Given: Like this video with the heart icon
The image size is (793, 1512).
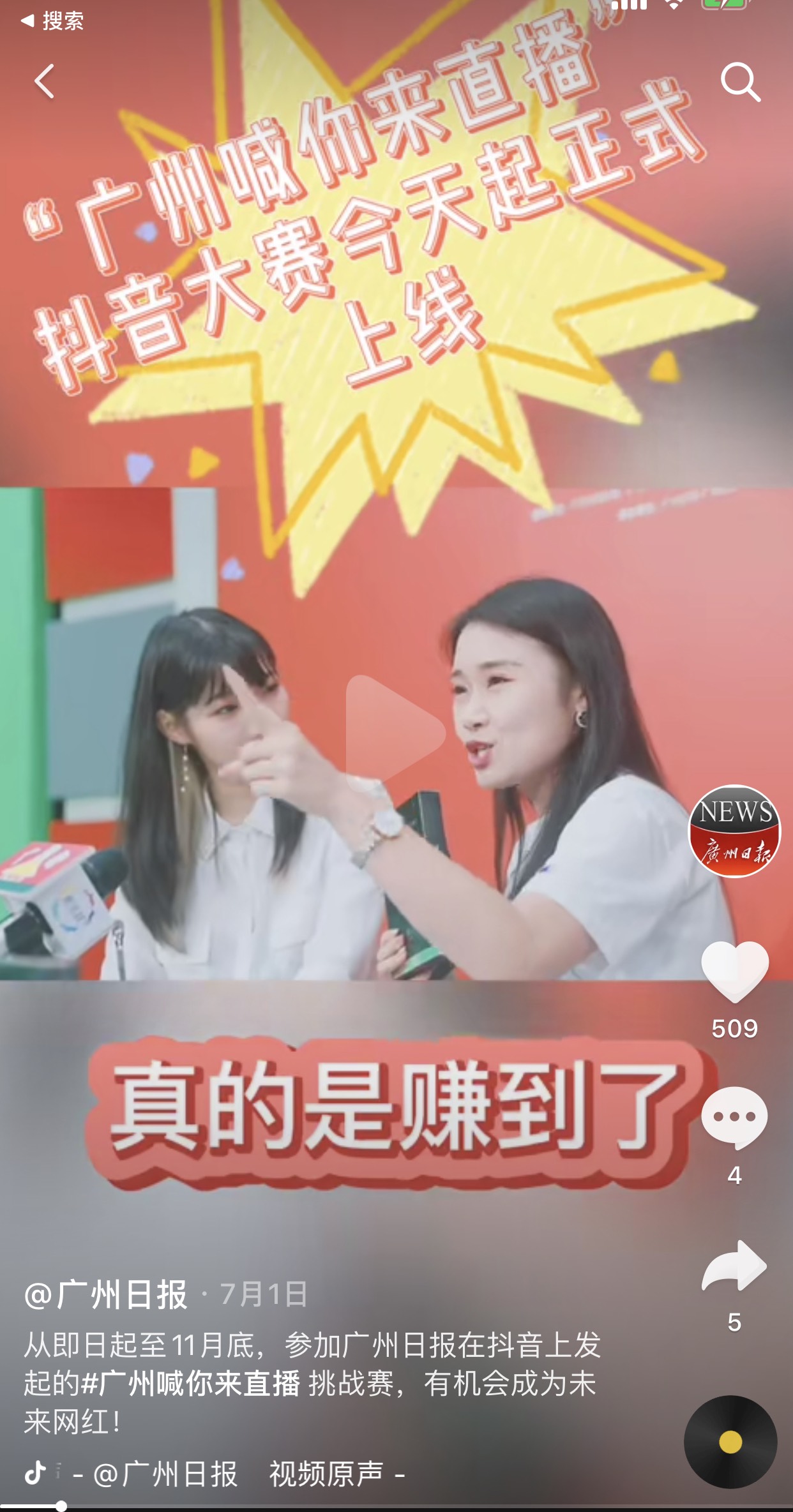Looking at the screenshot, I should tap(734, 970).
